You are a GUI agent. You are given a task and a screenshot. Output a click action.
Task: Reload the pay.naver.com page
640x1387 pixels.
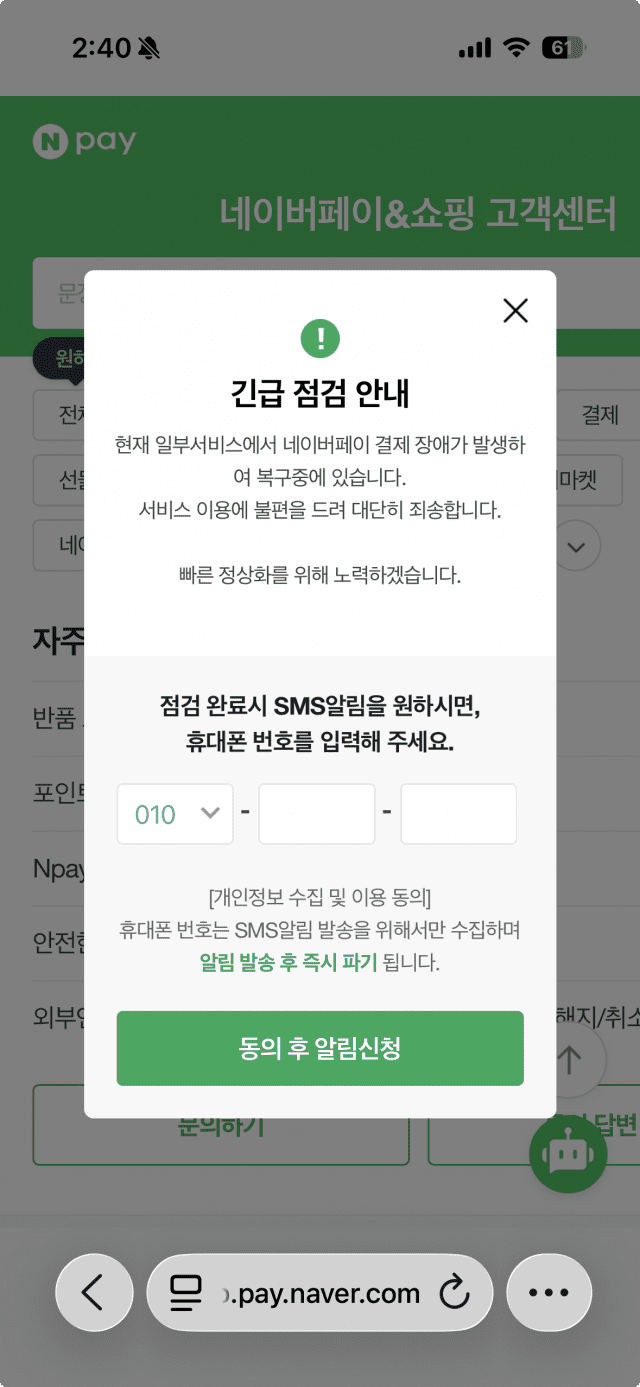click(x=455, y=1293)
